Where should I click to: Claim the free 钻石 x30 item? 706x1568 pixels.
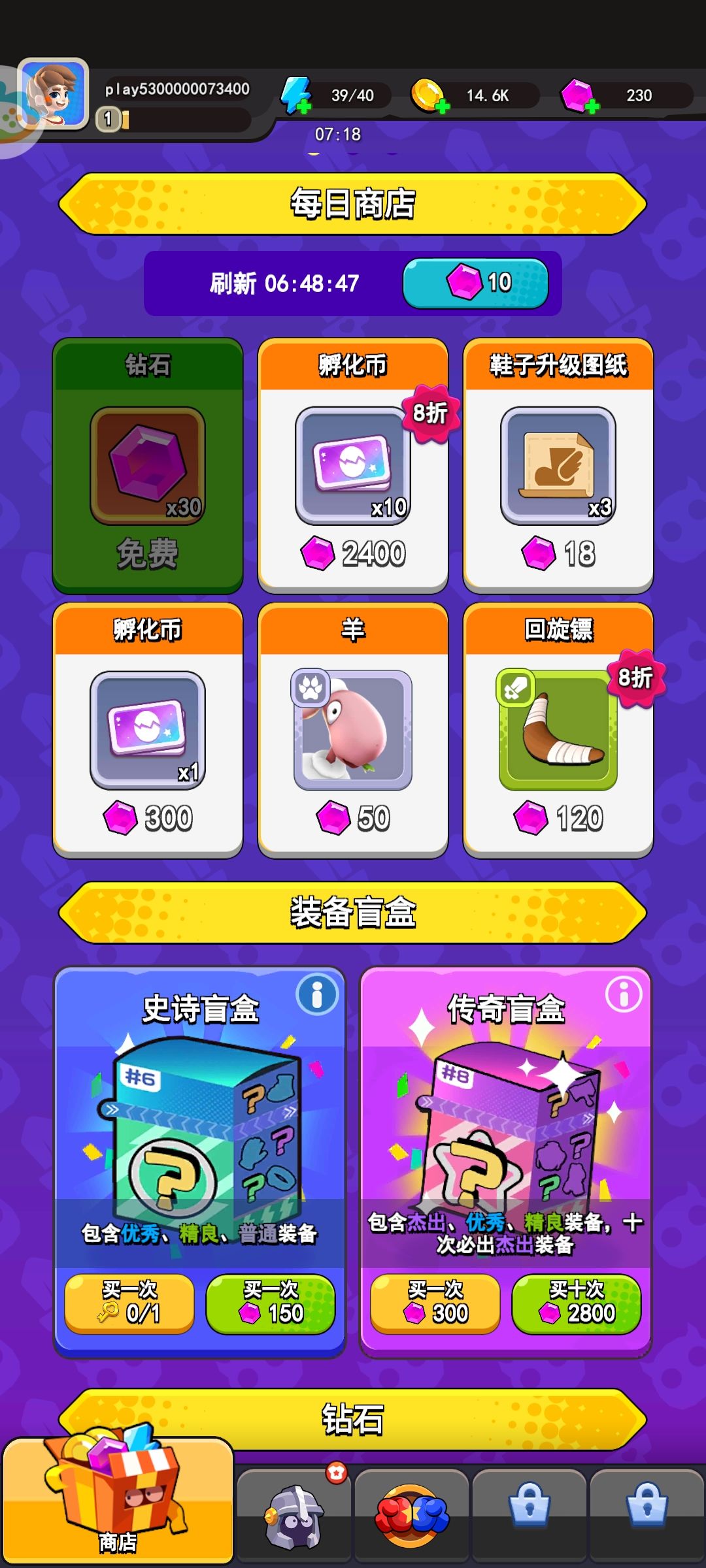coord(148,466)
